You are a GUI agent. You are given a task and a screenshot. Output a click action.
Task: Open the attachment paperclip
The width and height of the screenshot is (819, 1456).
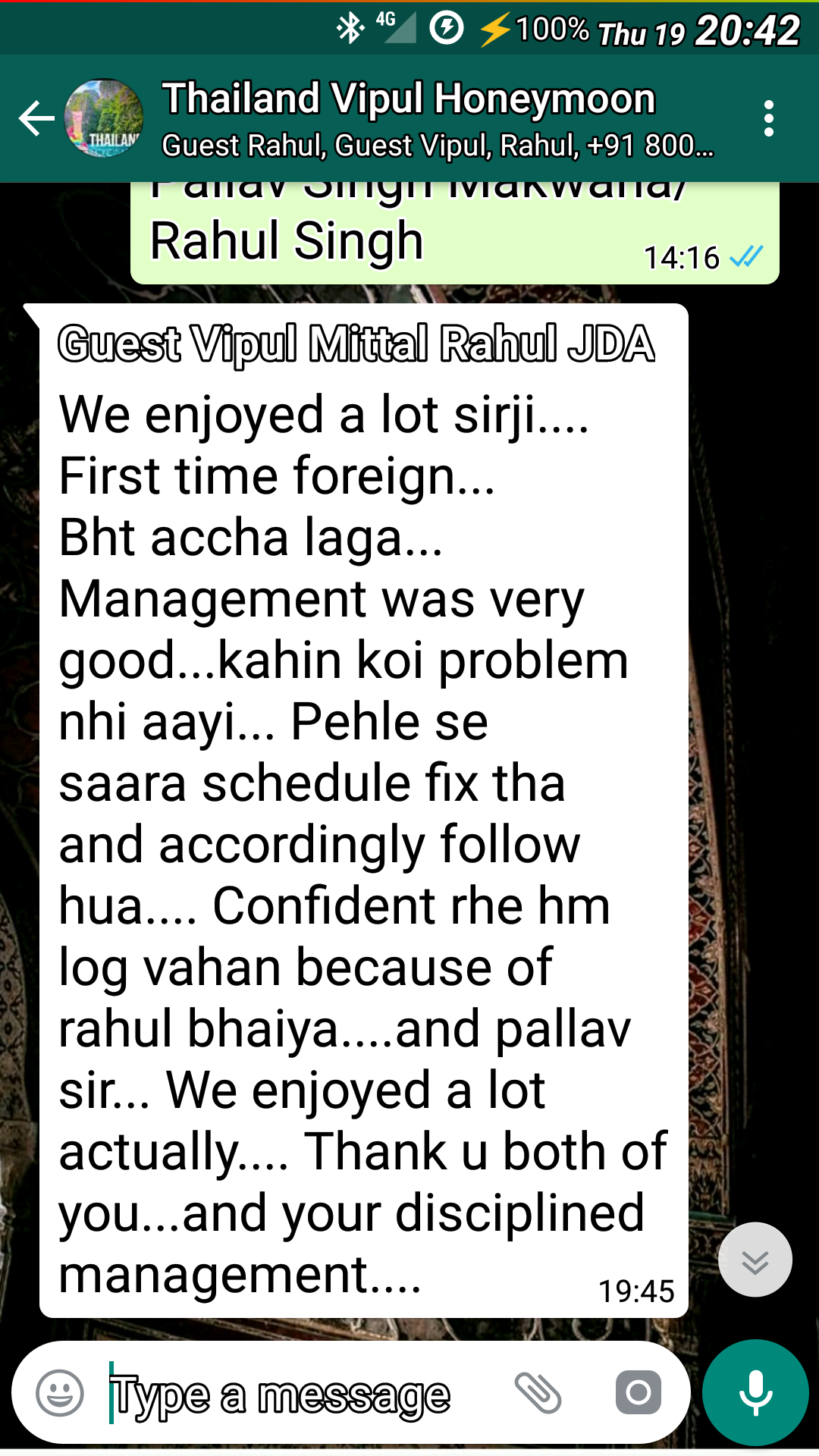(538, 1393)
